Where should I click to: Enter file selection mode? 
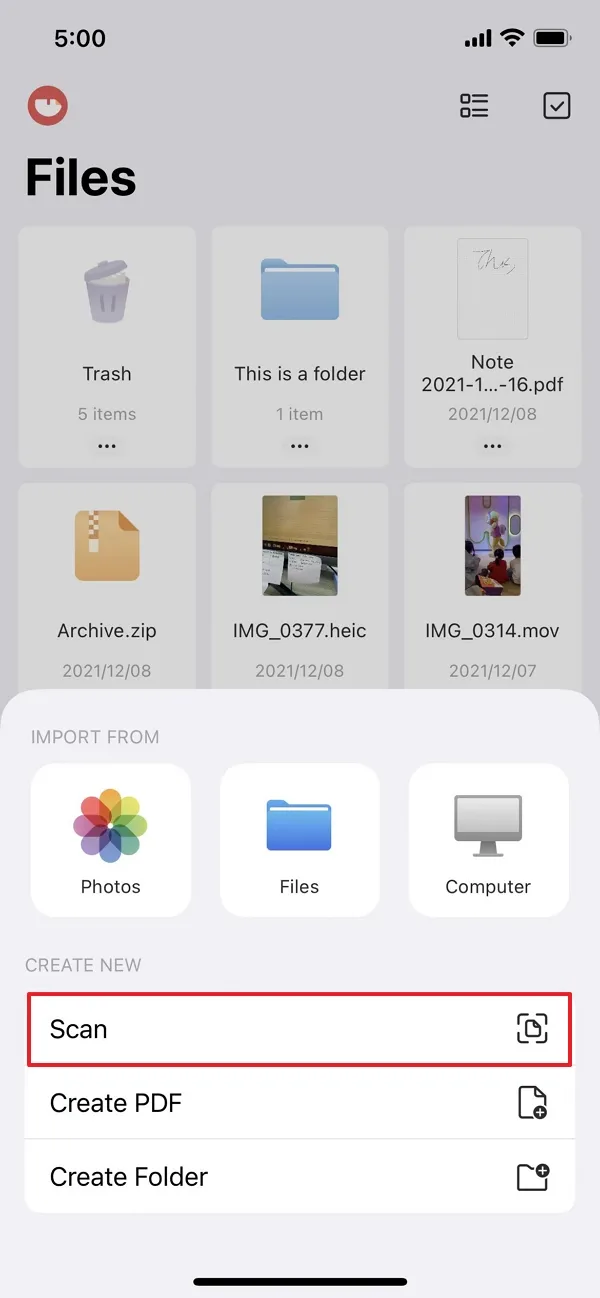click(556, 106)
